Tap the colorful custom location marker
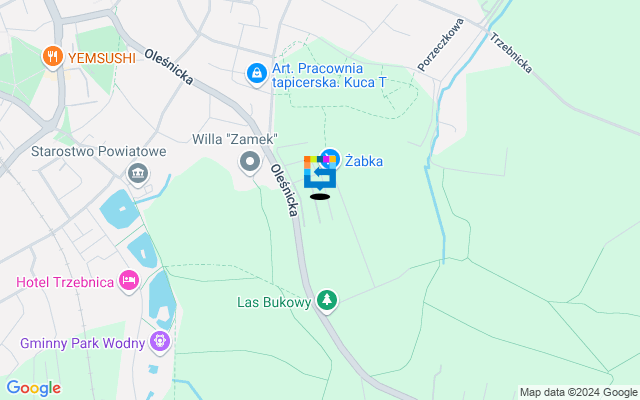Image resolution: width=640 pixels, height=400 pixels. pyautogui.click(x=319, y=173)
